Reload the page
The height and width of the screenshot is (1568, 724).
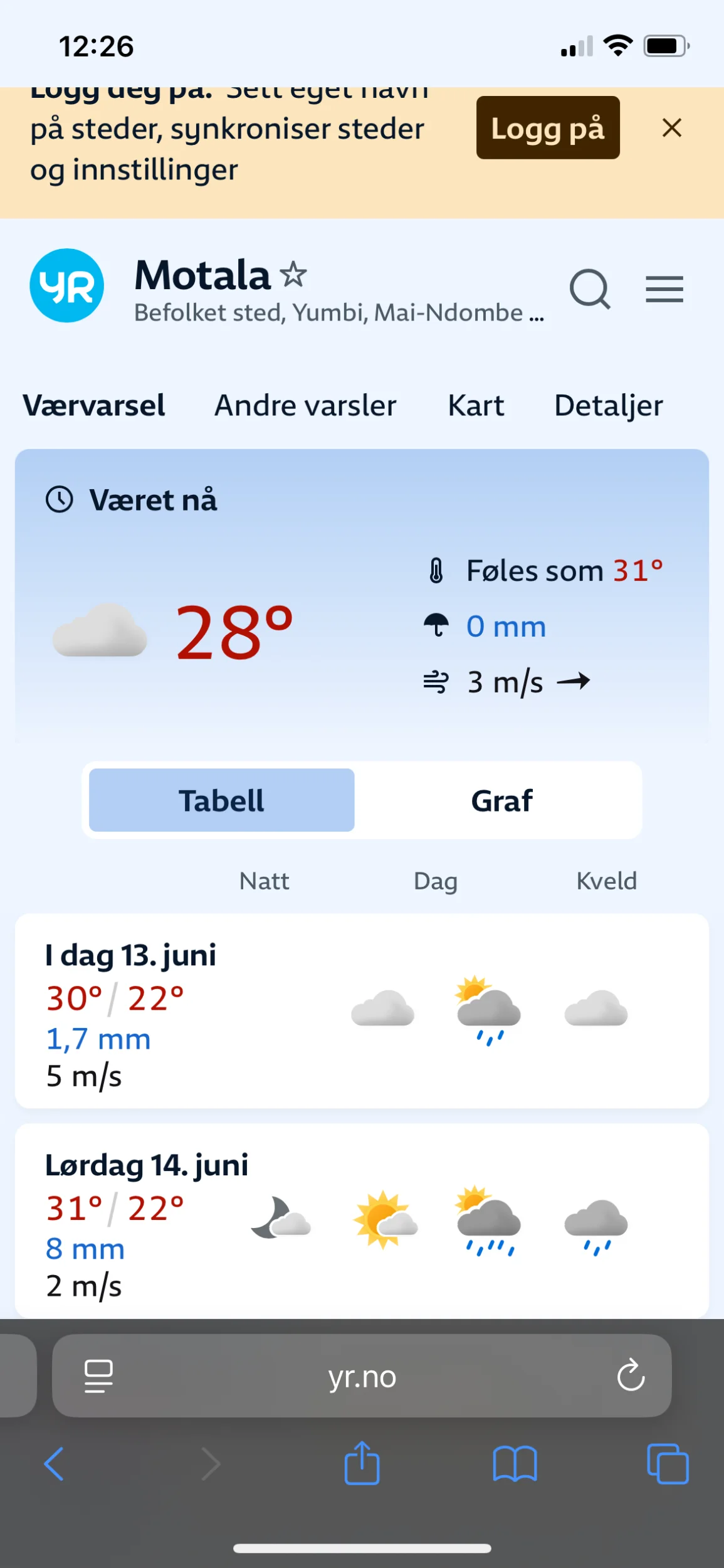pyautogui.click(x=631, y=1375)
